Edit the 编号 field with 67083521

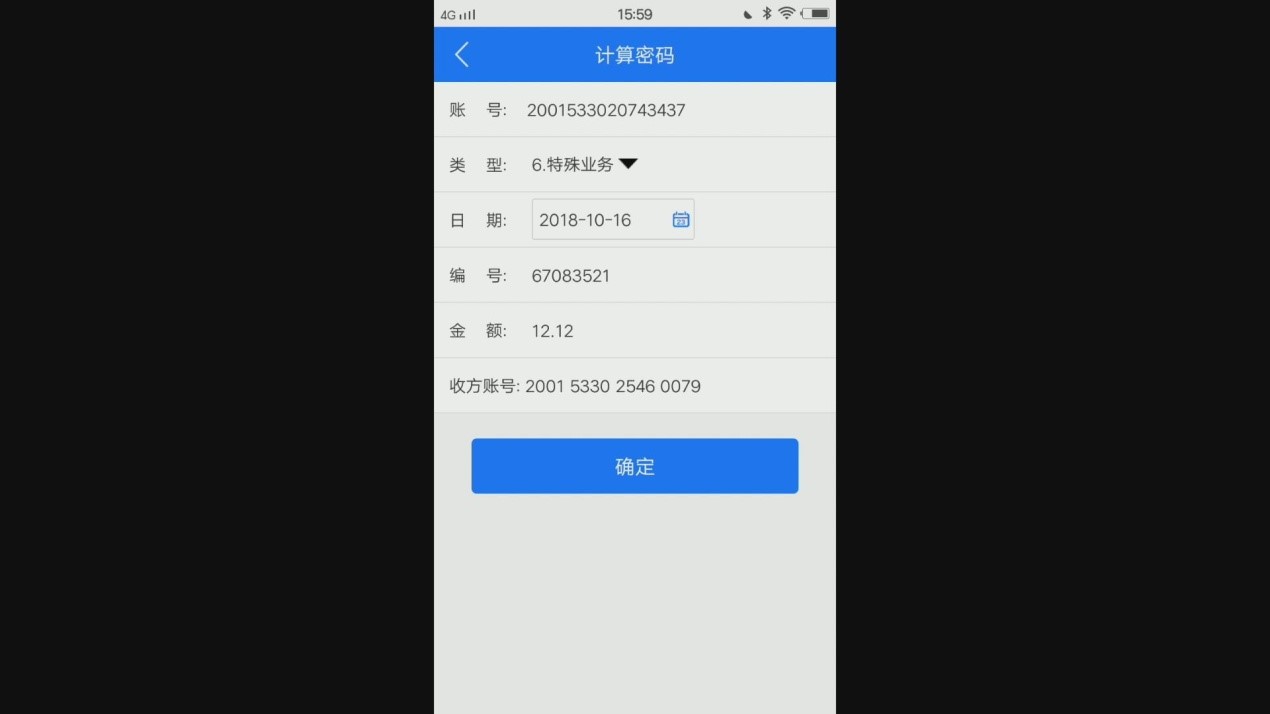tap(571, 276)
